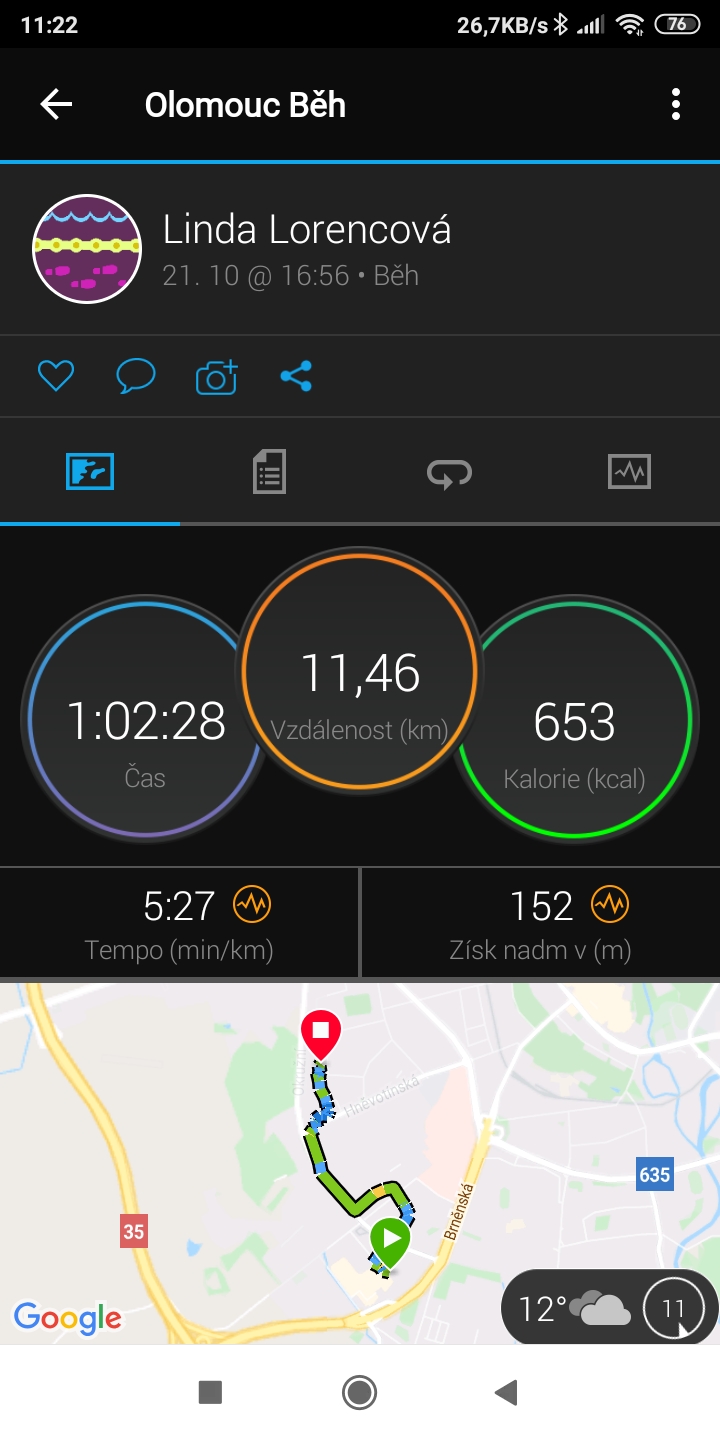
Task: Go back using the top arrow
Action: click(x=56, y=104)
